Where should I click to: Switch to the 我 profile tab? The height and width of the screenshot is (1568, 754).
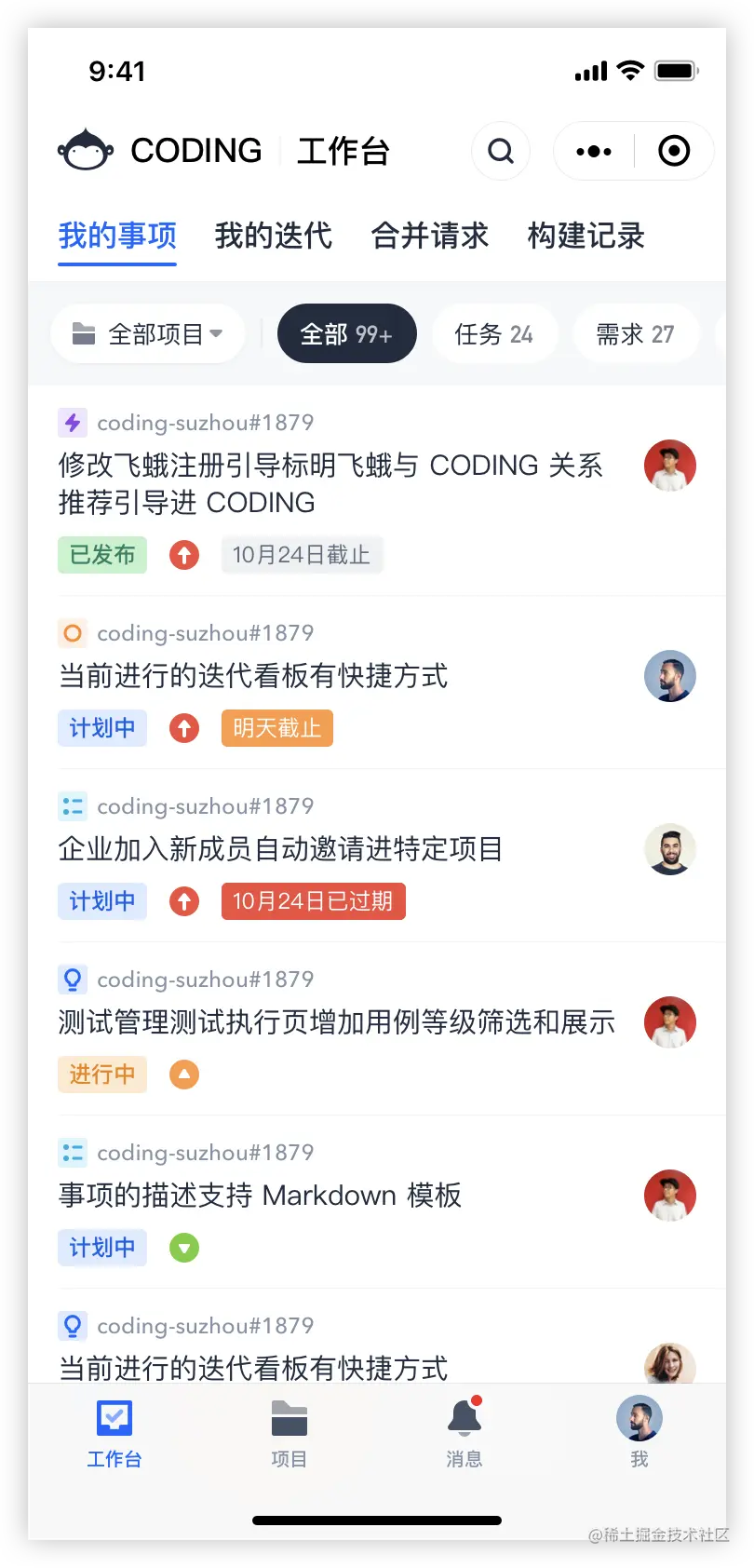tap(639, 1433)
